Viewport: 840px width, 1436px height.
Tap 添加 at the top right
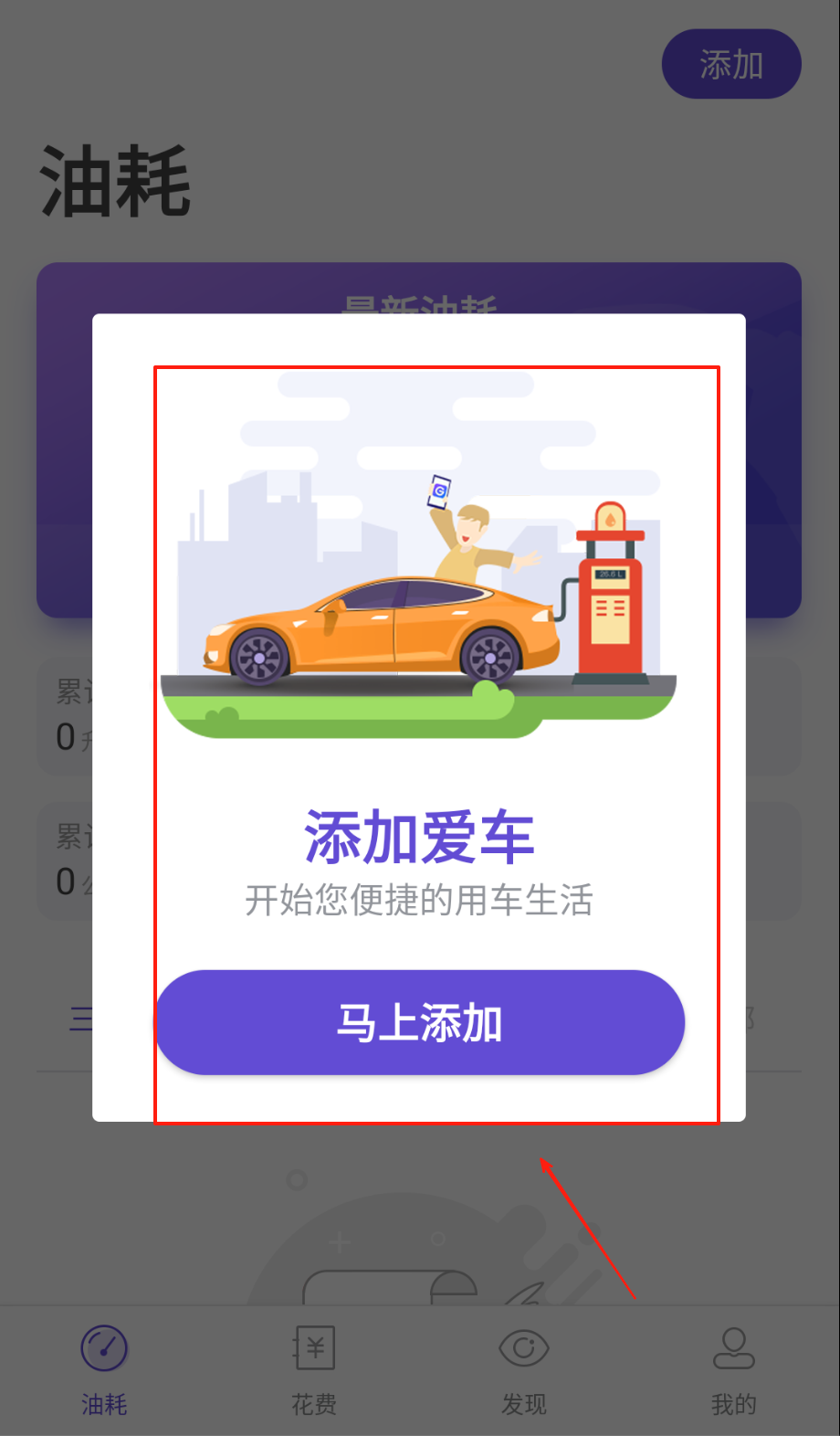pyautogui.click(x=730, y=64)
